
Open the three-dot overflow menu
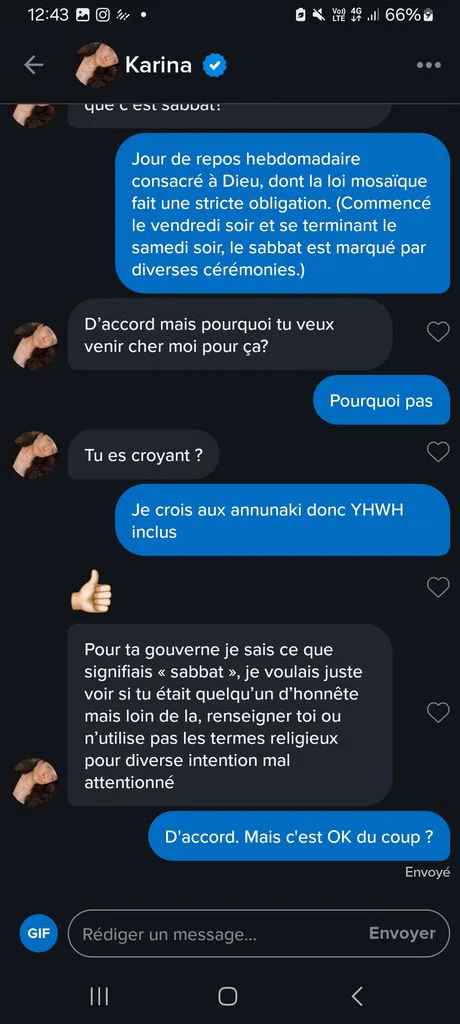click(429, 65)
